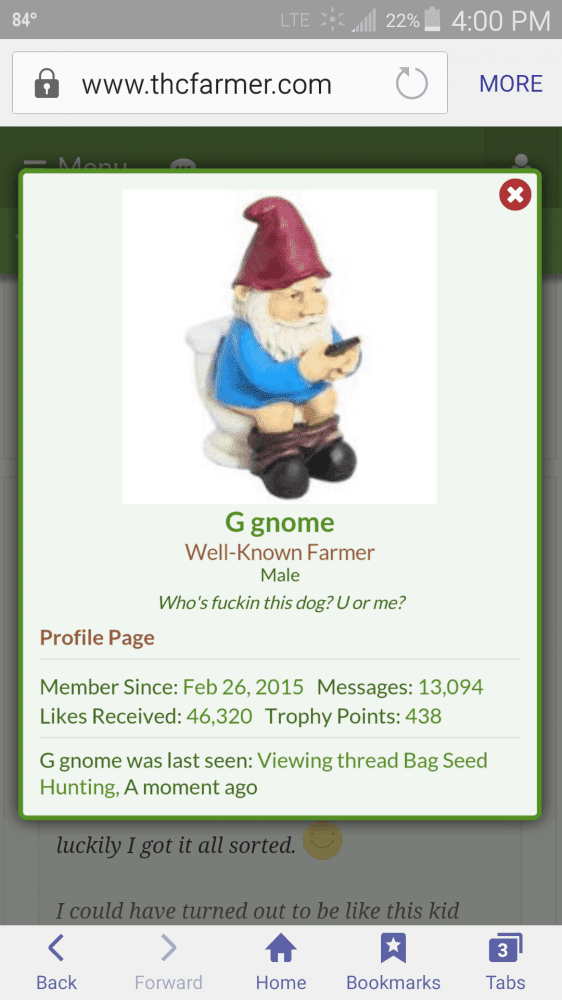
Task: Open the 438 trophy points link
Action: click(423, 716)
